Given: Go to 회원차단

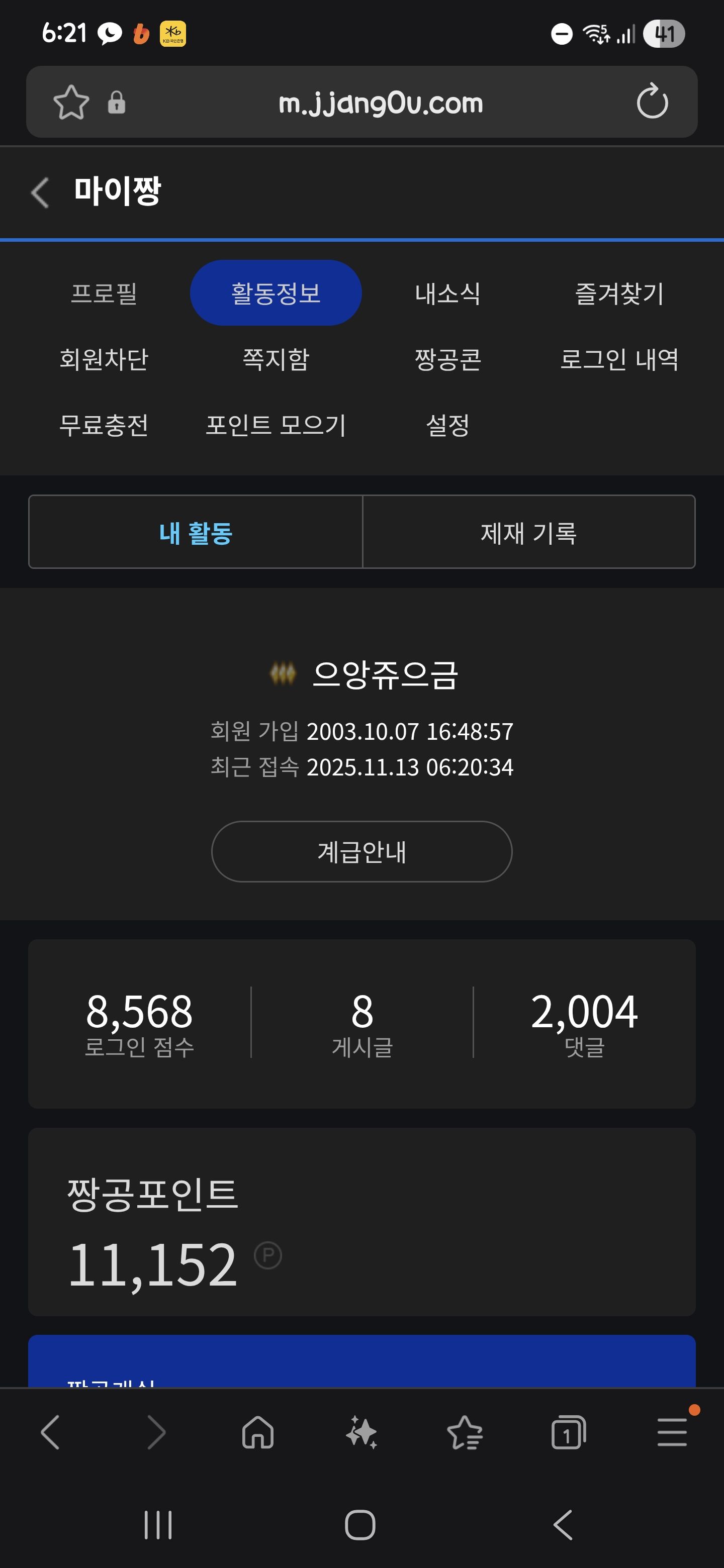Looking at the screenshot, I should [104, 359].
